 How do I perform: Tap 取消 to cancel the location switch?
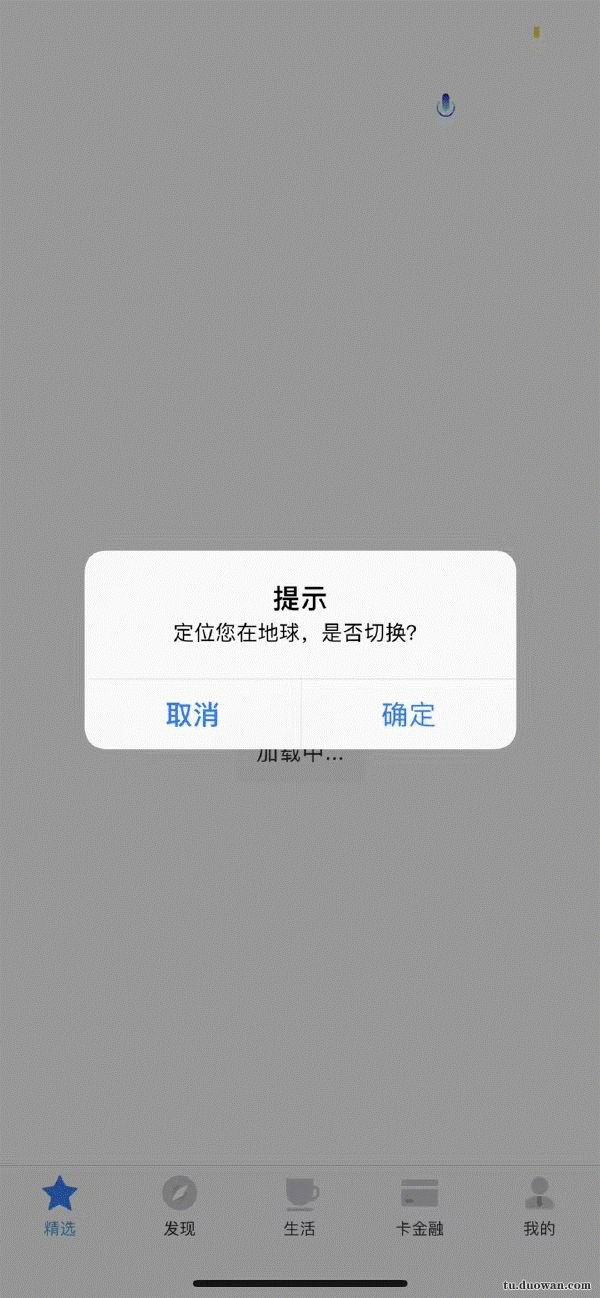[x=192, y=714]
